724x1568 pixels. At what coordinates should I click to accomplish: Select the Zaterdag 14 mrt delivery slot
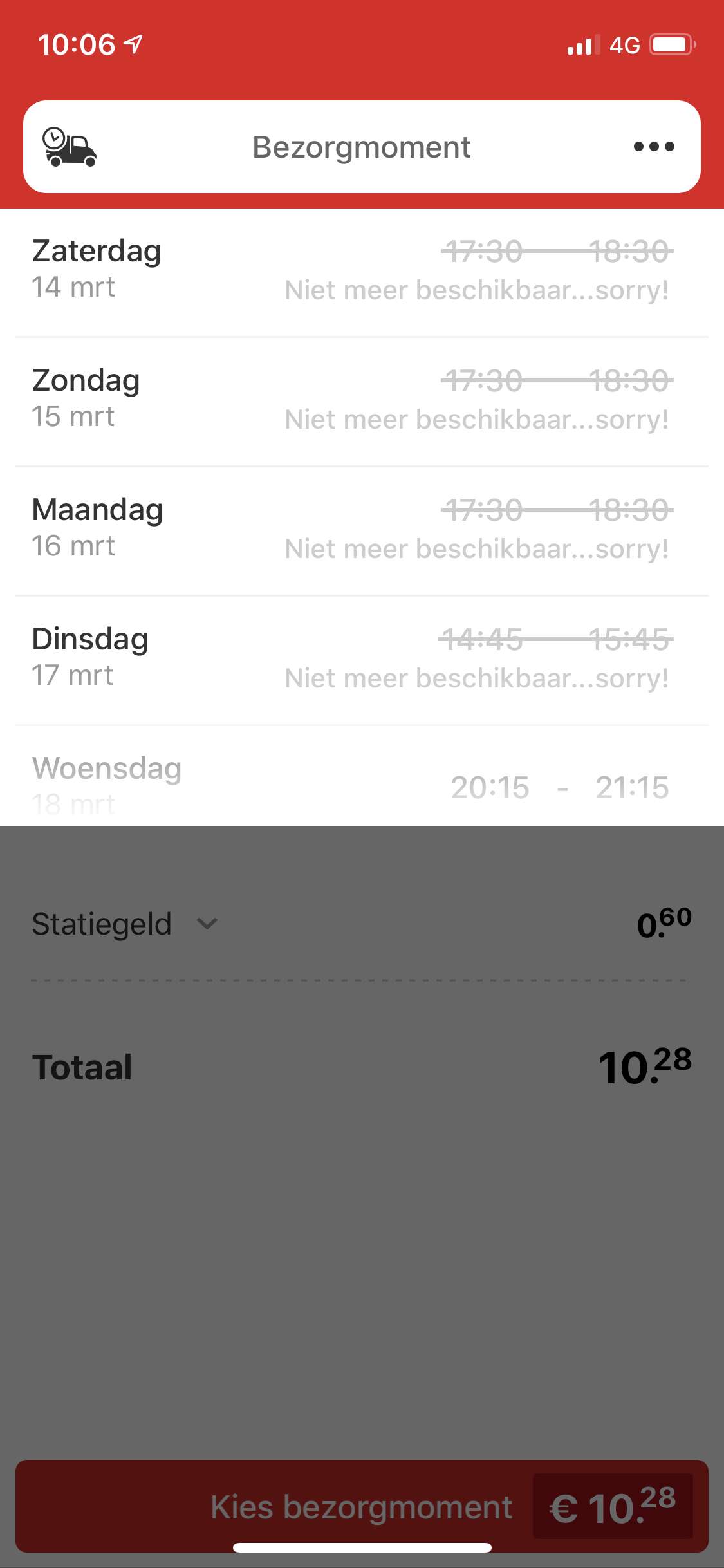point(362,270)
